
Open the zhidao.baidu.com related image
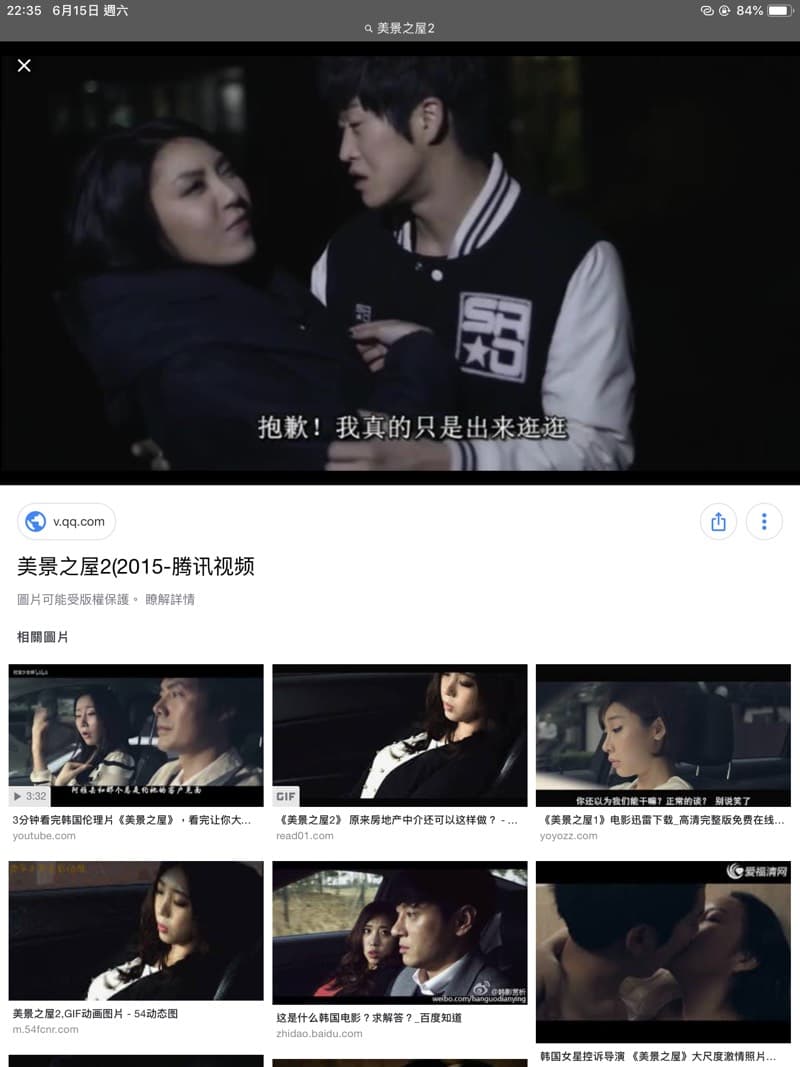point(399,932)
